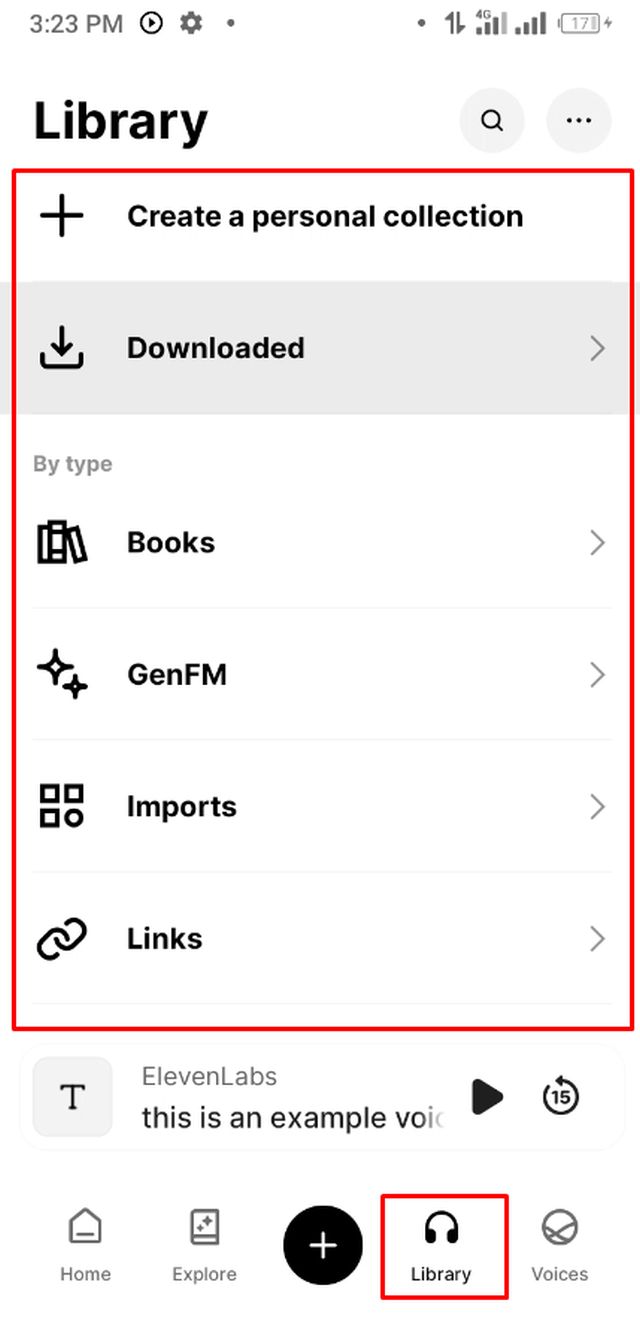Open the Imports category
Screen dimensions: 640x1322
point(322,807)
